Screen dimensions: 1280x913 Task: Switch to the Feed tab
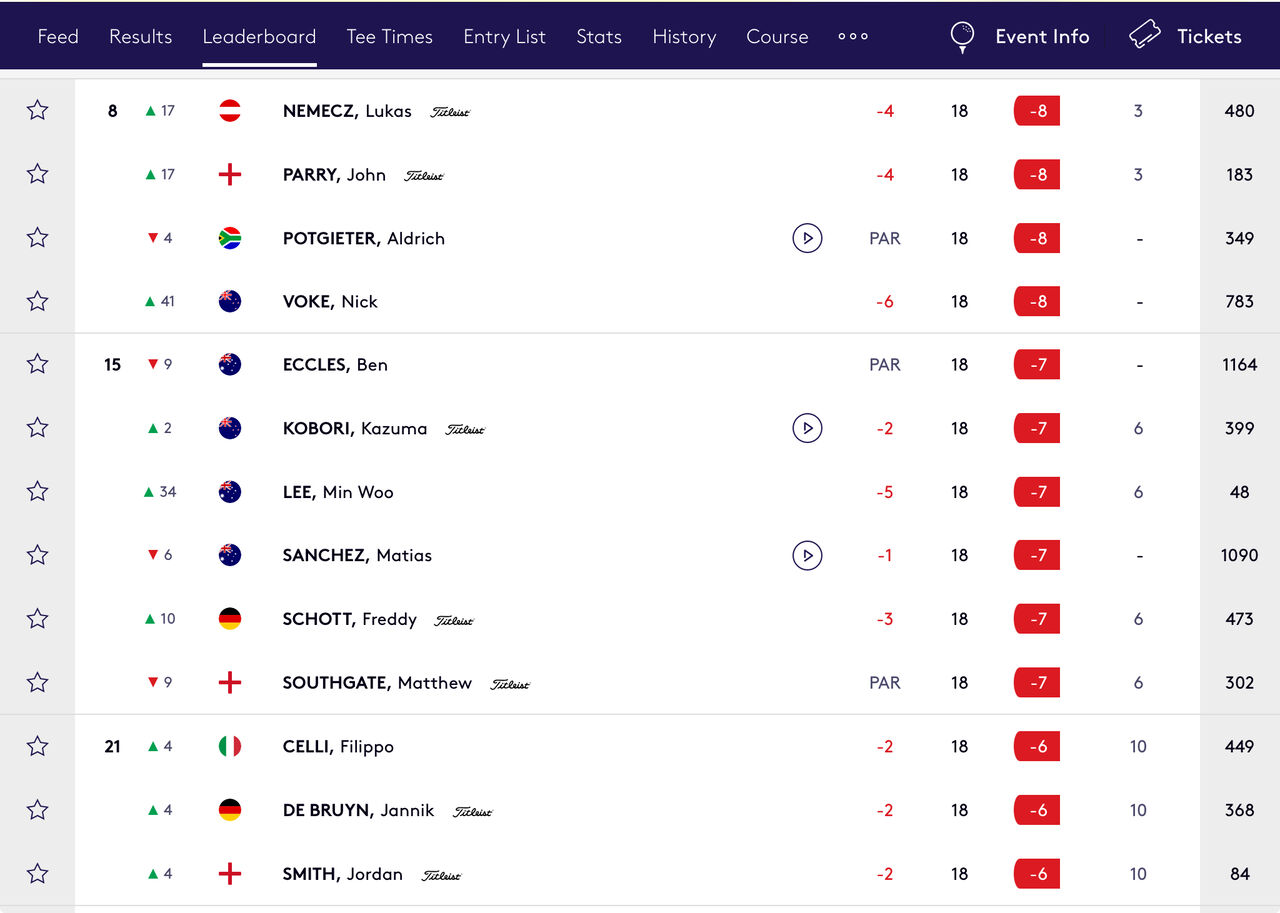tap(58, 36)
